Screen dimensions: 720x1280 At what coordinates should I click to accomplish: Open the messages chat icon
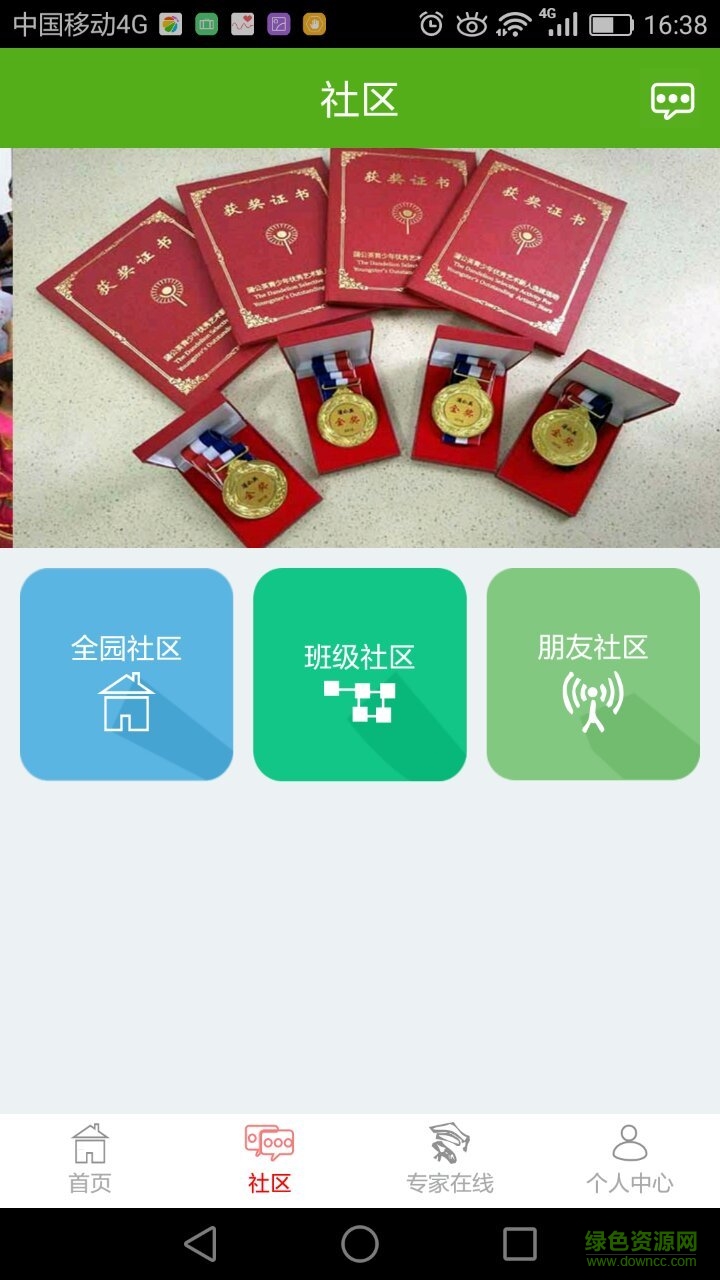[672, 100]
